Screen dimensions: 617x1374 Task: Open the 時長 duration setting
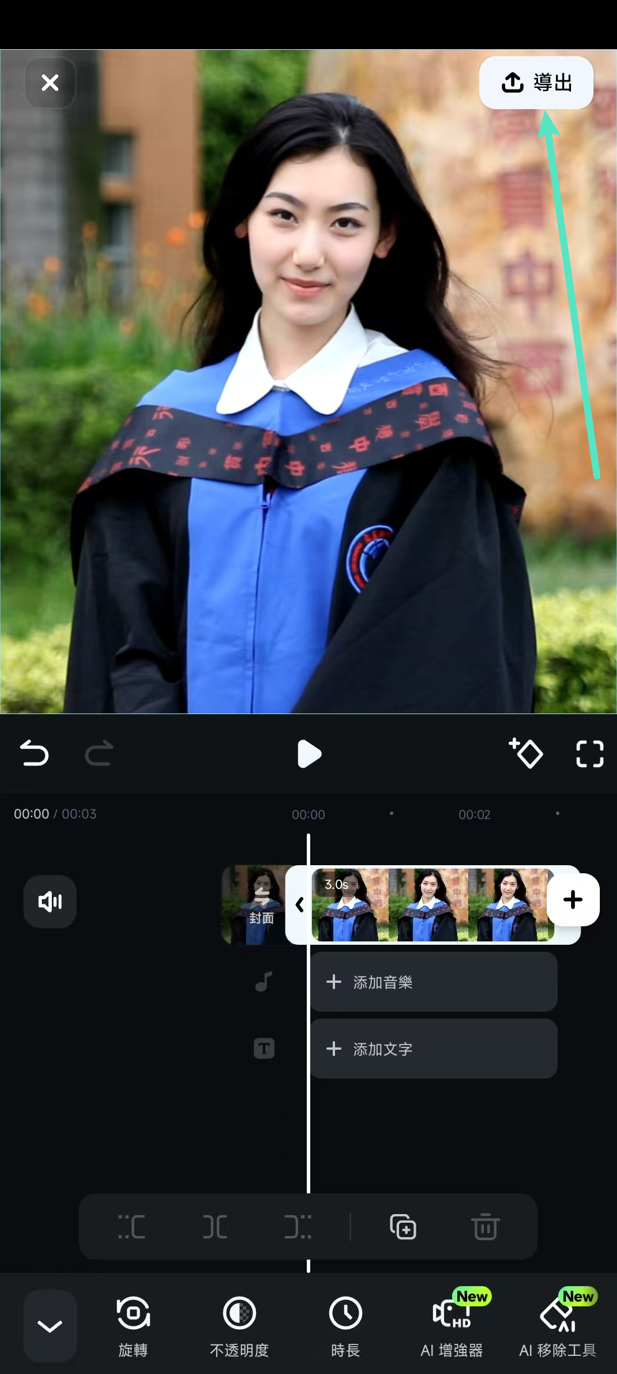(345, 1327)
